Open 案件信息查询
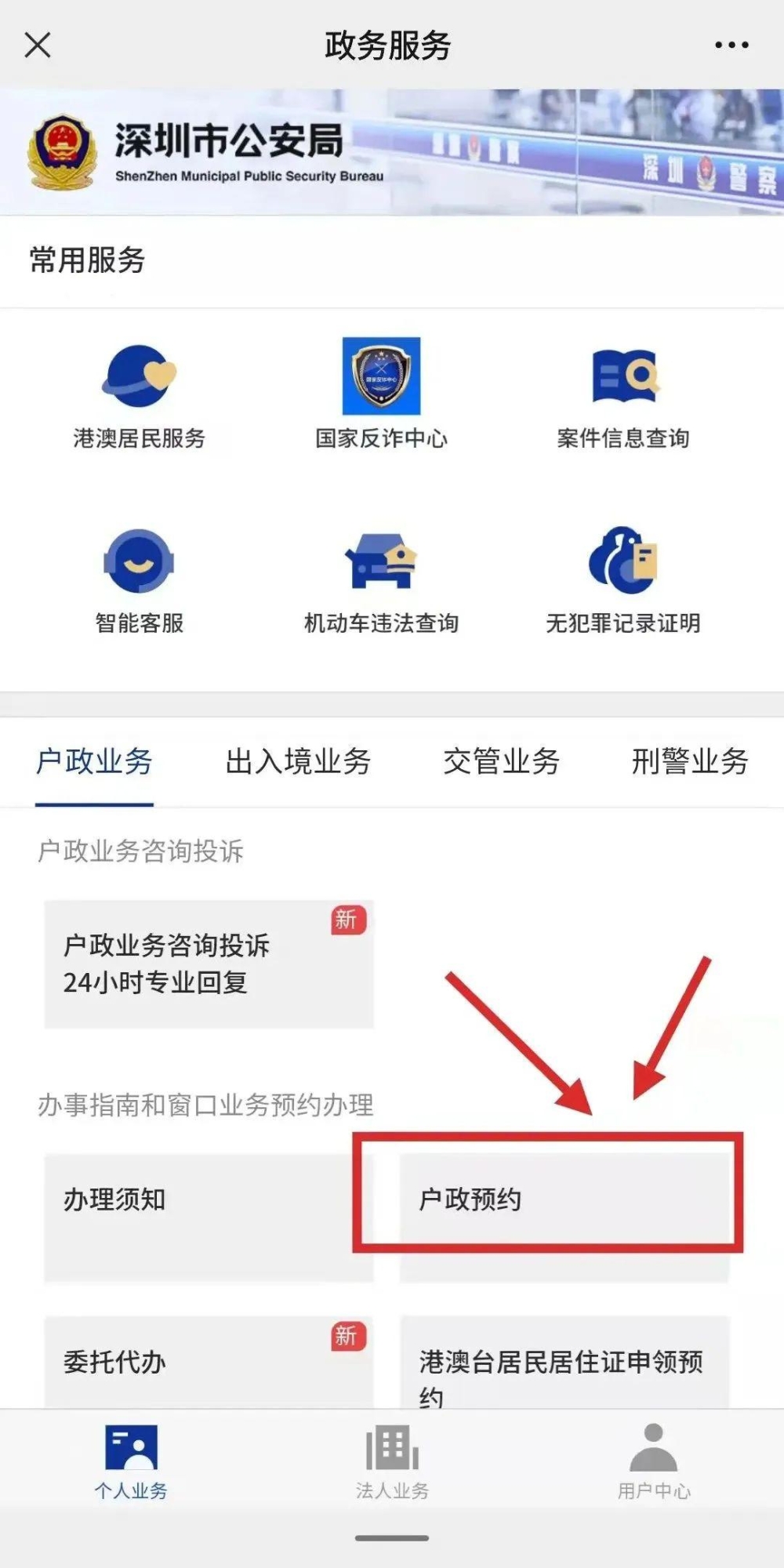The width and height of the screenshot is (784, 1568). click(x=623, y=396)
